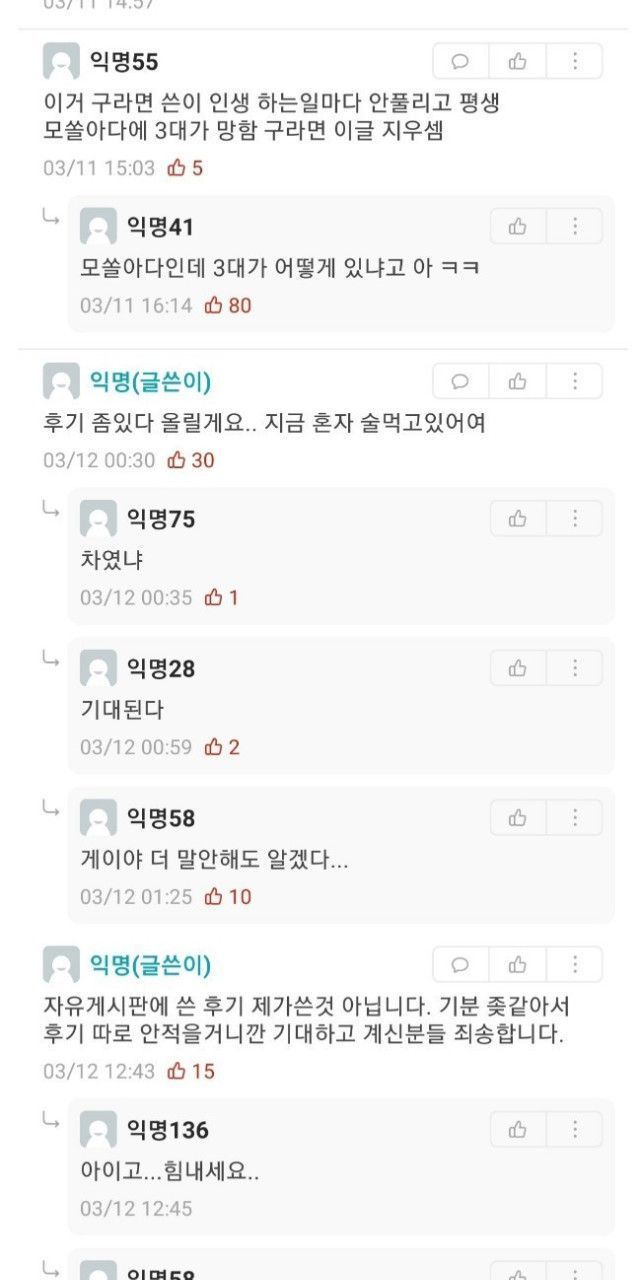Like 익명55's comment

coord(518,61)
